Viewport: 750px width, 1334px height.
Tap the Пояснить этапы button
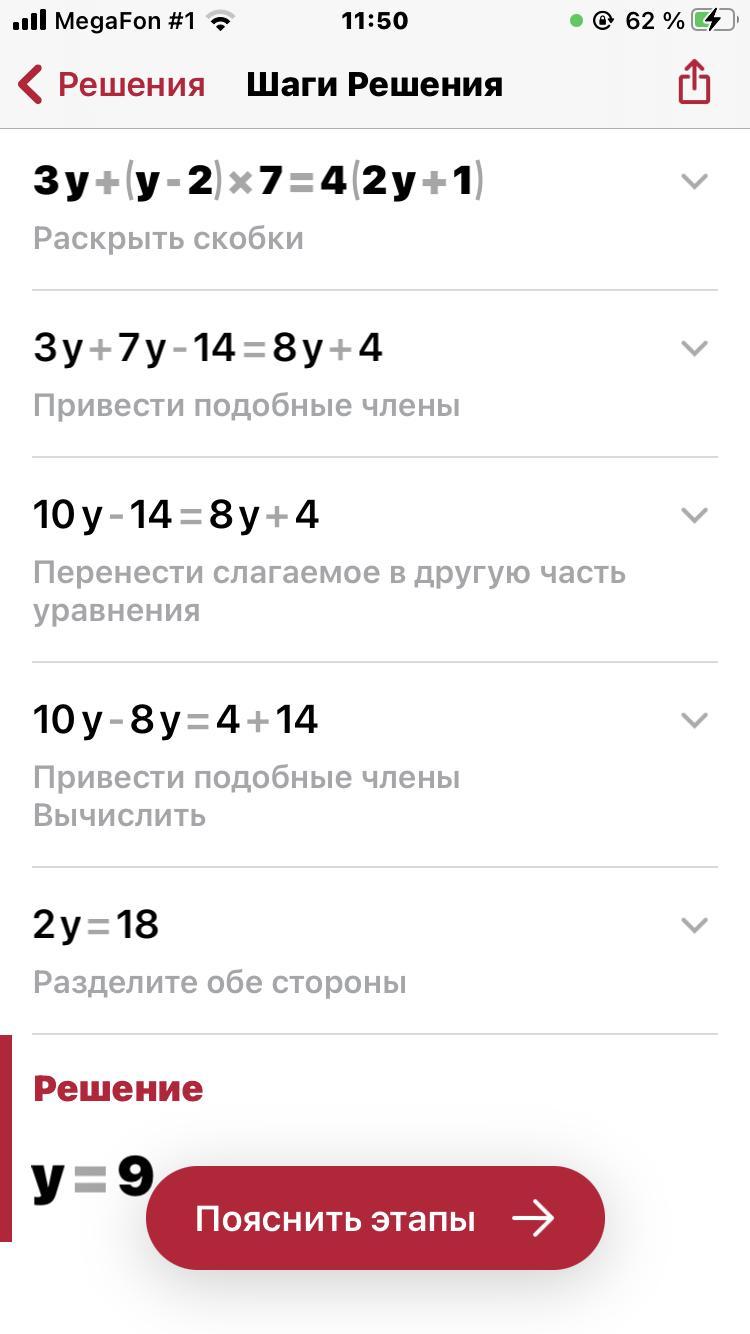click(375, 1218)
